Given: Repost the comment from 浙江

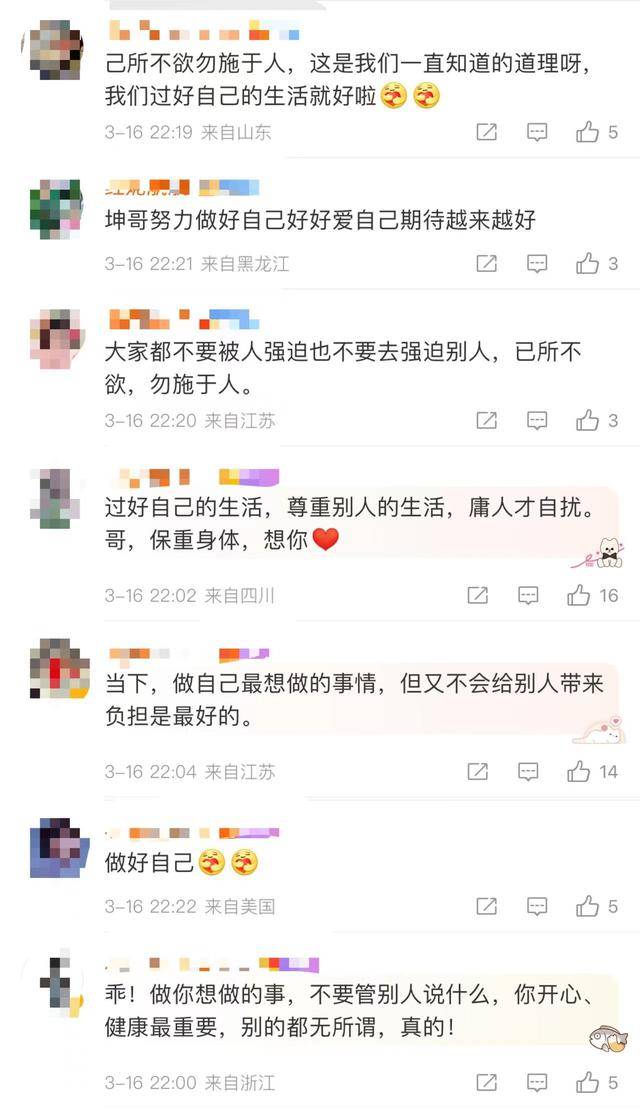Looking at the screenshot, I should click(x=486, y=1083).
